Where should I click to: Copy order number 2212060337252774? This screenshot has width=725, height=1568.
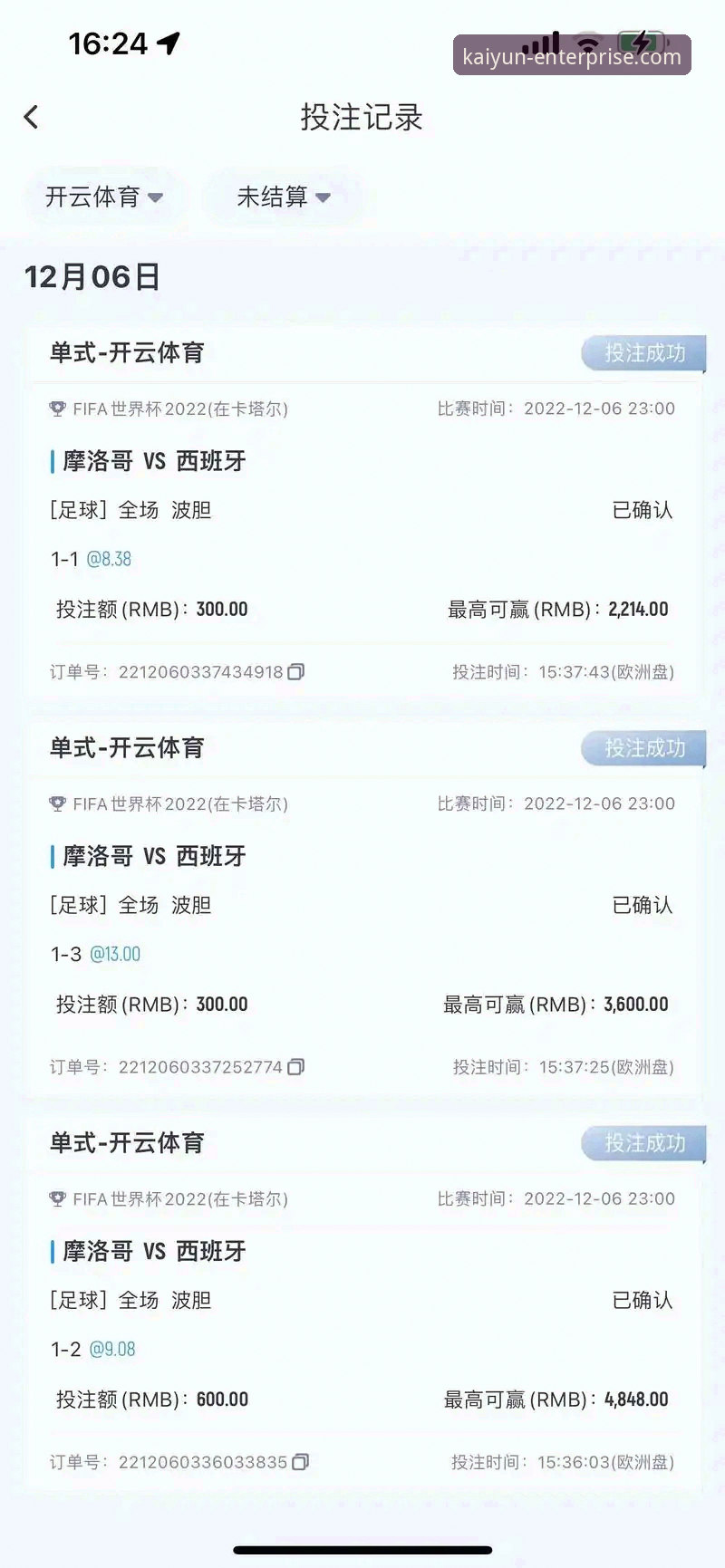[297, 1067]
